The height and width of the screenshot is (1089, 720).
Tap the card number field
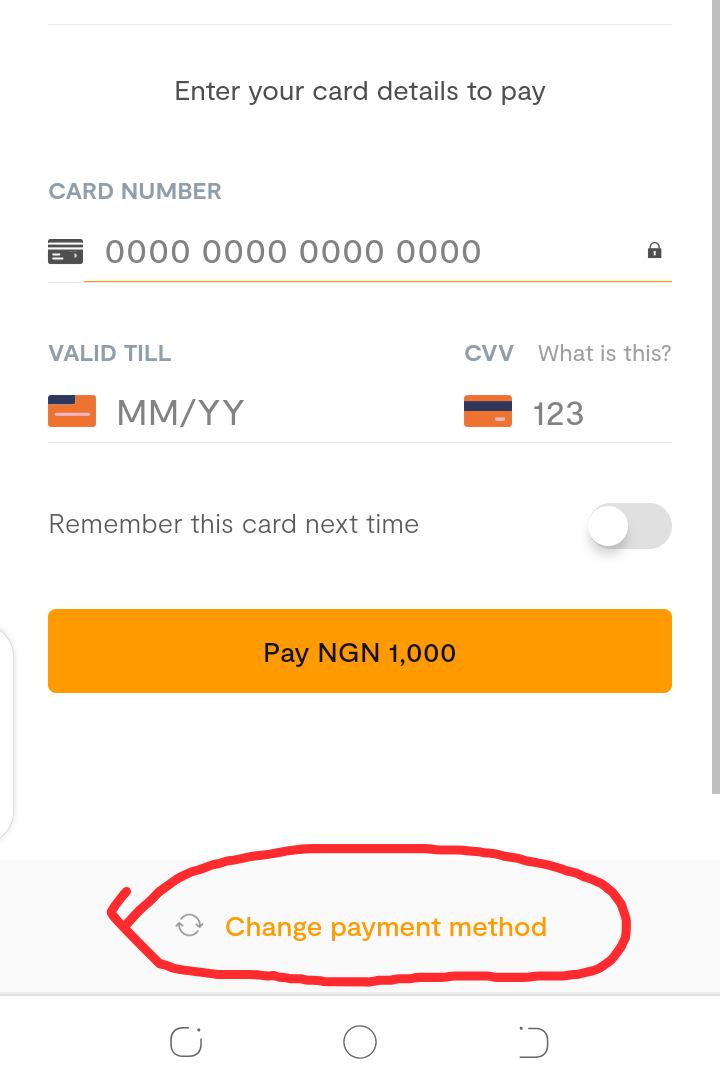(x=377, y=251)
